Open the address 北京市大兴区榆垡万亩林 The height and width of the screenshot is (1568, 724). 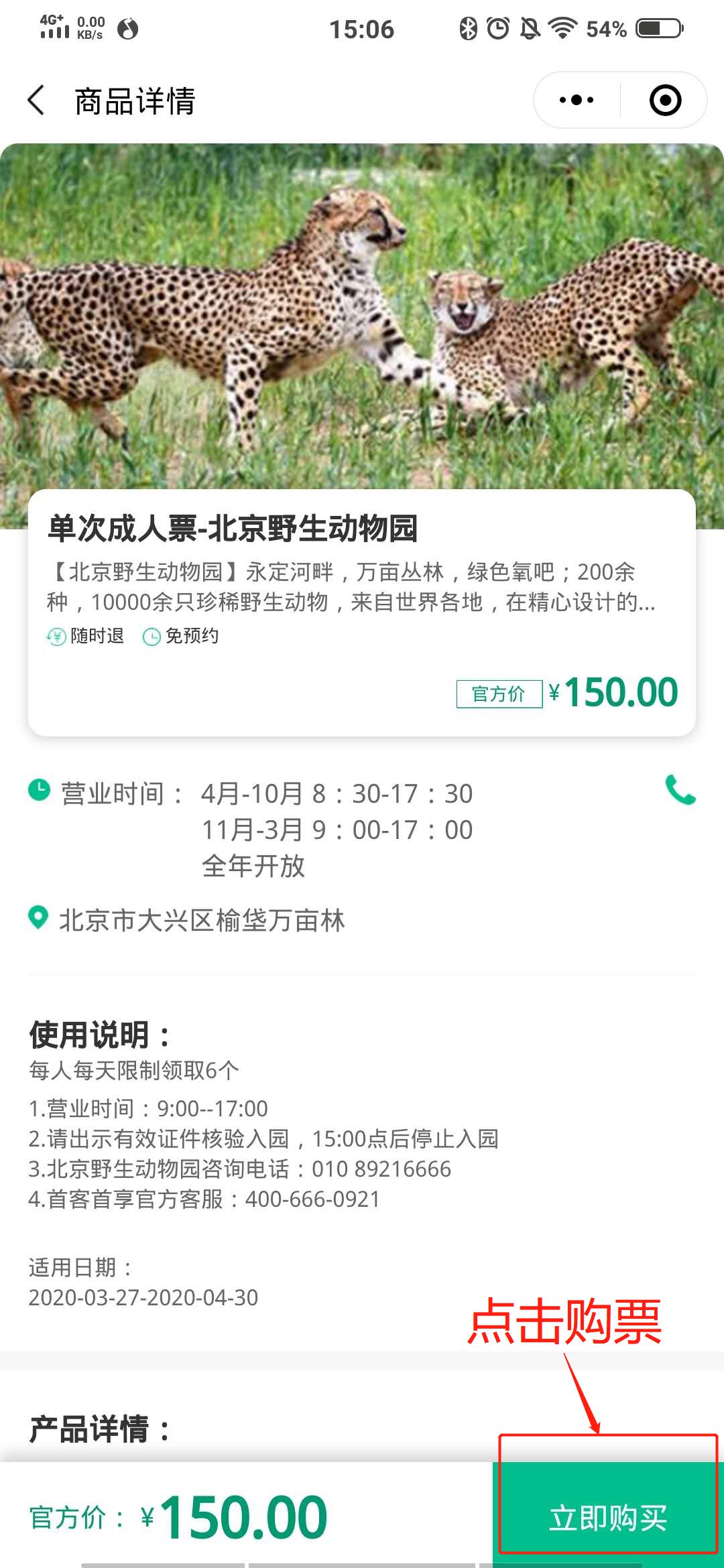pyautogui.click(x=201, y=920)
